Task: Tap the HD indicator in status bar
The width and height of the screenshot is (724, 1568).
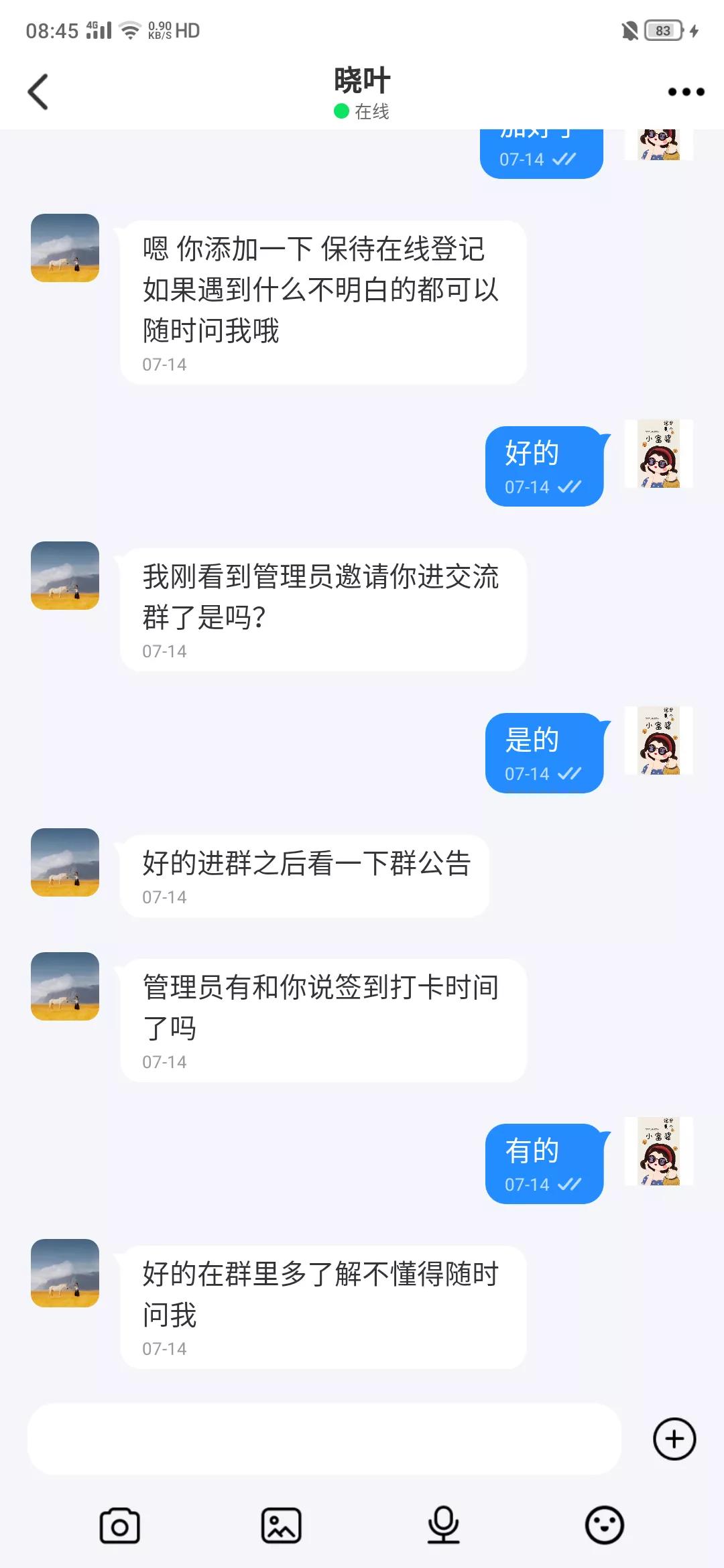Action: click(x=188, y=29)
